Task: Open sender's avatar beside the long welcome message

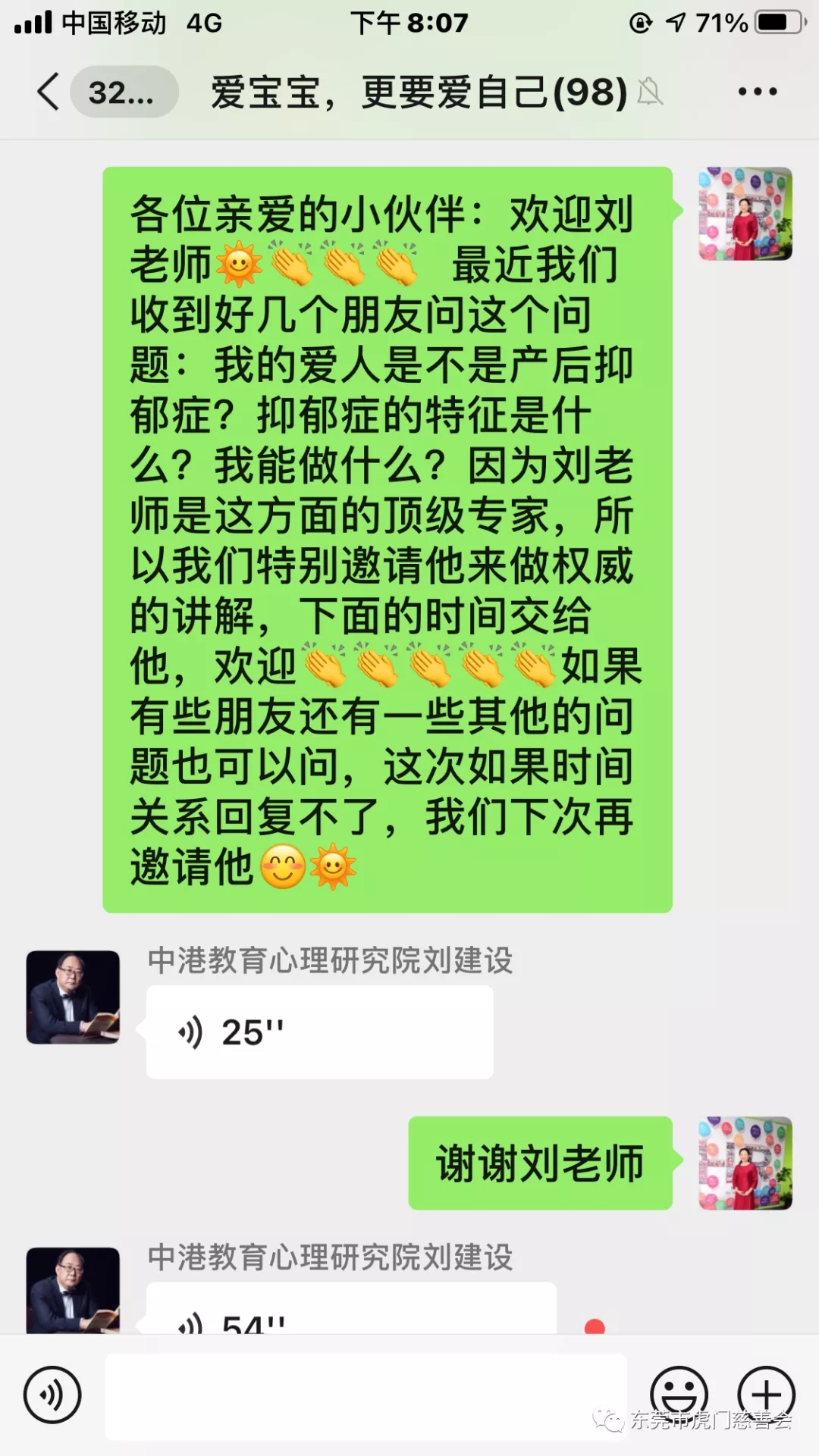Action: (x=745, y=214)
